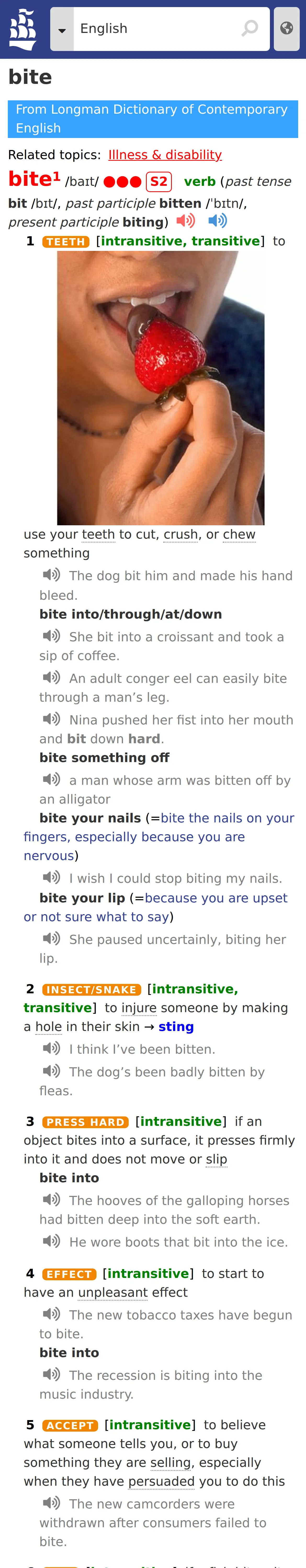The height and width of the screenshot is (1568, 306).
Task: Open the definition link for teeth
Action: [98, 534]
